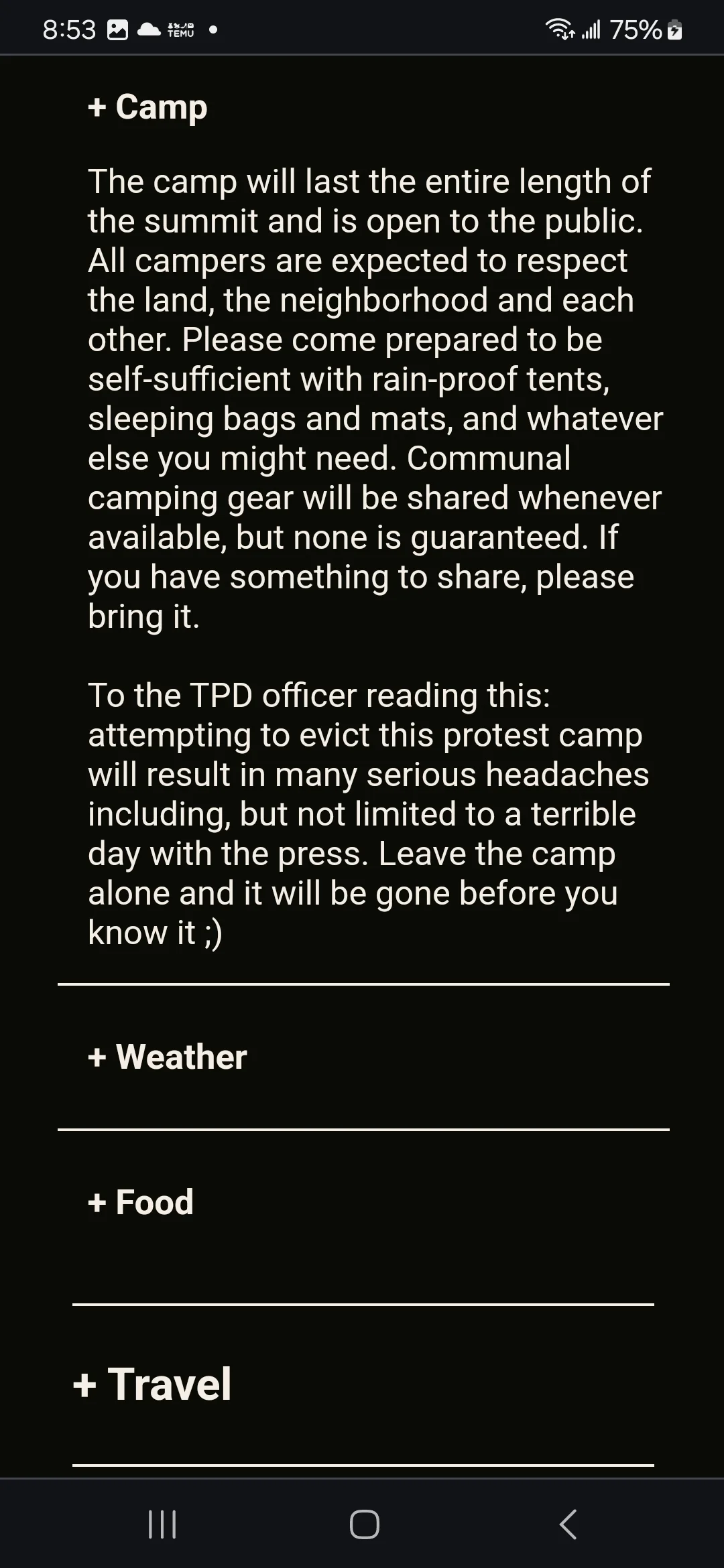Open recent apps from navigation bar

tap(162, 1524)
